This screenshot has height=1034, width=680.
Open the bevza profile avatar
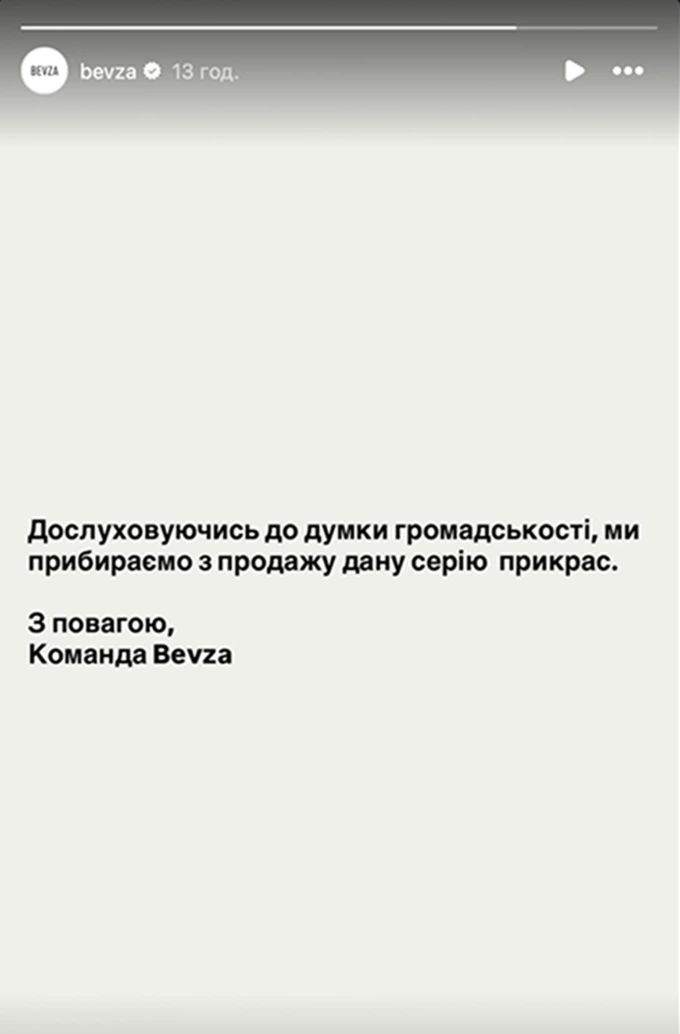44,71
